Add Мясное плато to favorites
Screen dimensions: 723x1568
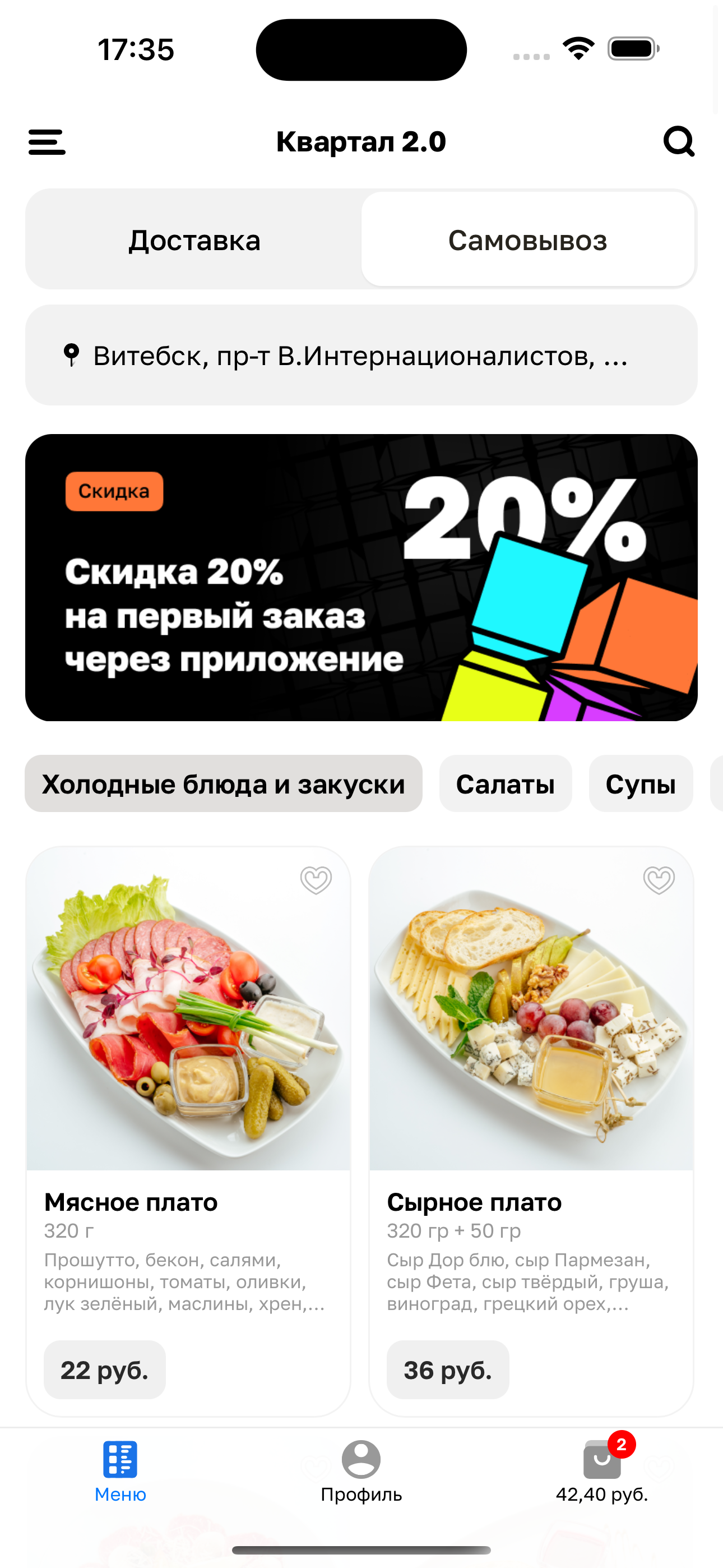tap(316, 880)
